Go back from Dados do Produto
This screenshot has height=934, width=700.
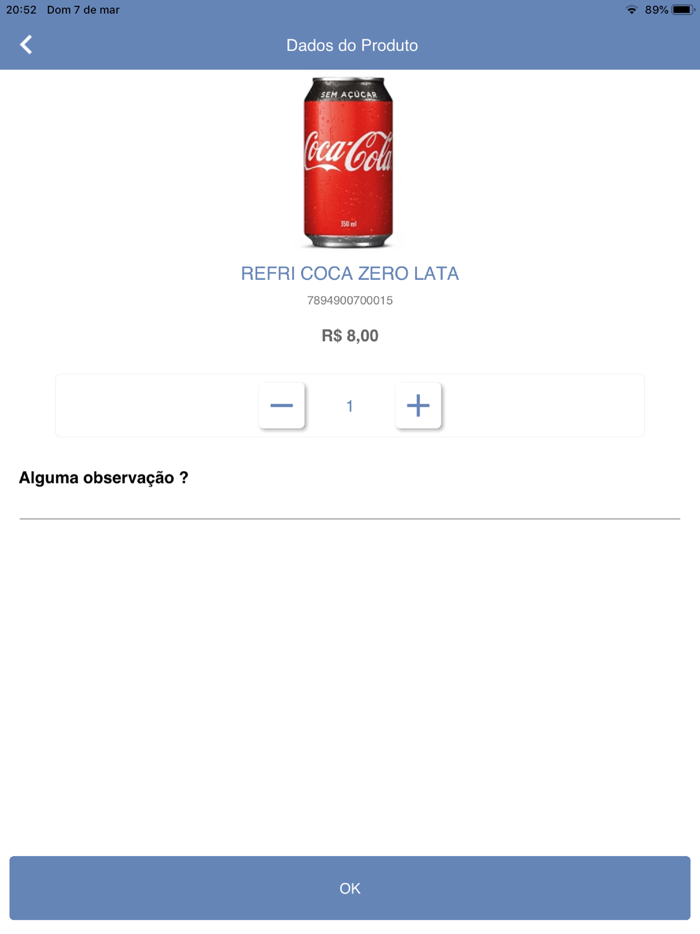pos(26,45)
